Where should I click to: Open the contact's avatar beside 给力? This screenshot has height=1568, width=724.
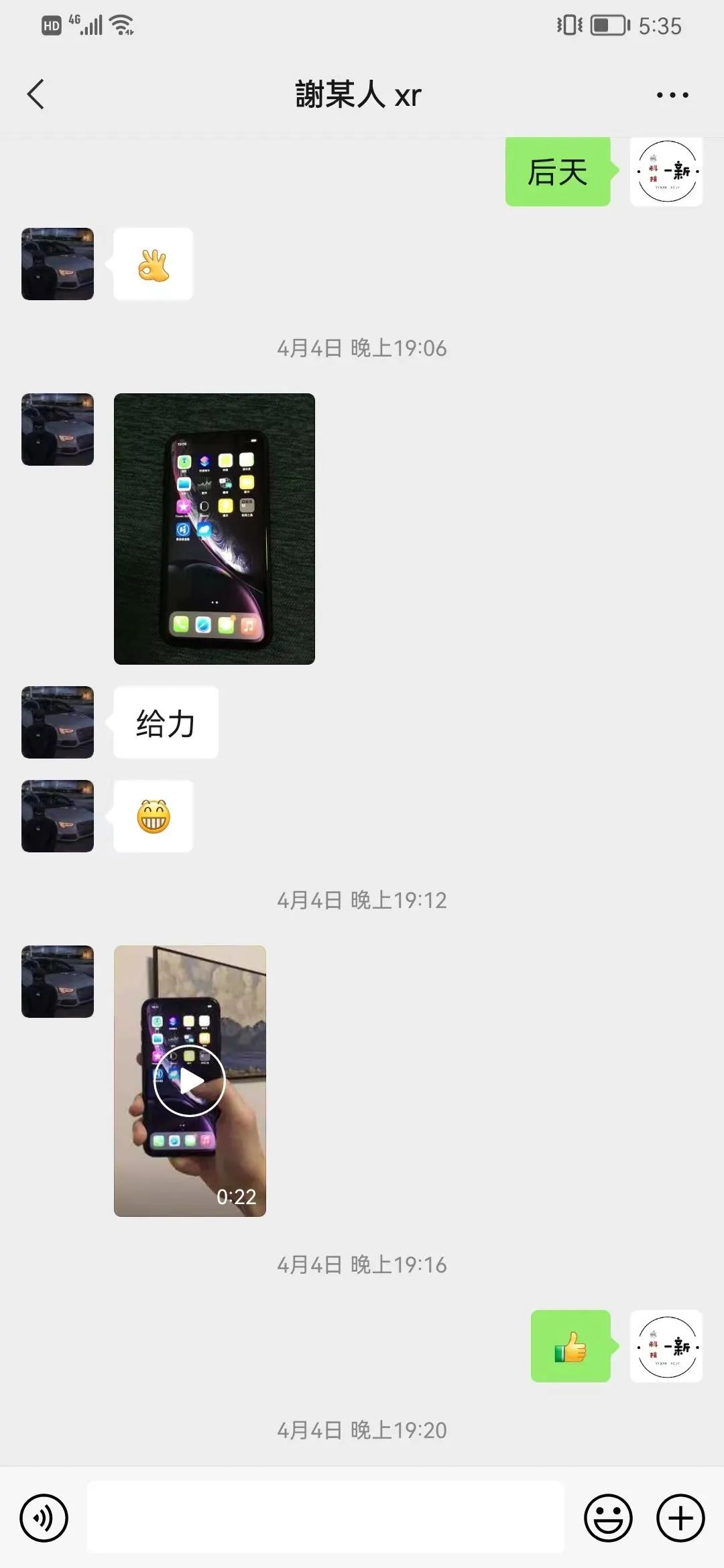(58, 722)
